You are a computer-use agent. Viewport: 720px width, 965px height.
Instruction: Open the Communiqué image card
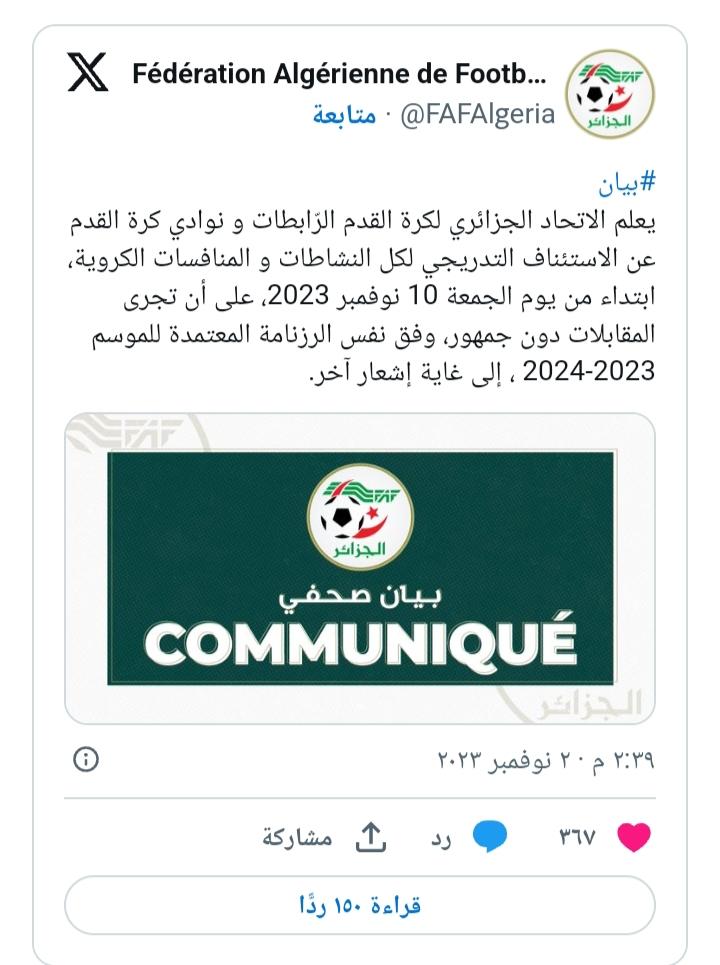[360, 569]
